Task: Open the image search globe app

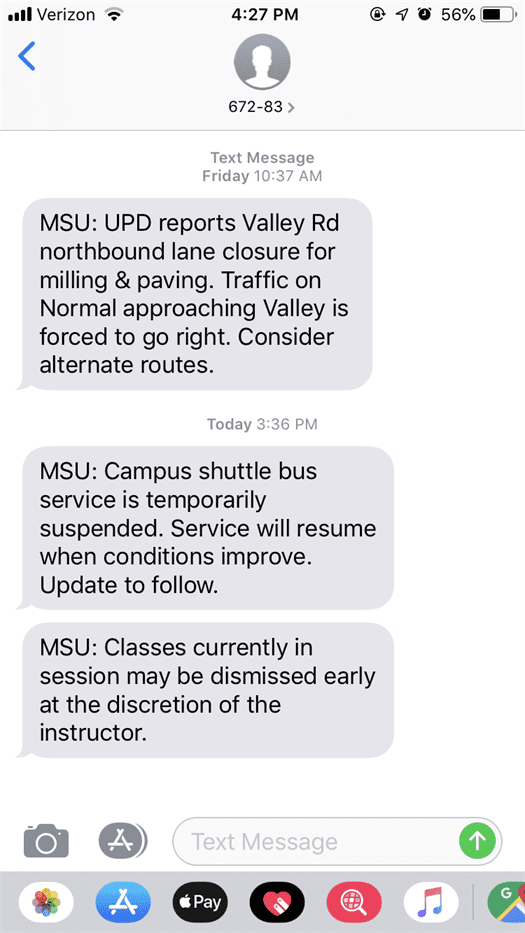Action: (x=354, y=902)
